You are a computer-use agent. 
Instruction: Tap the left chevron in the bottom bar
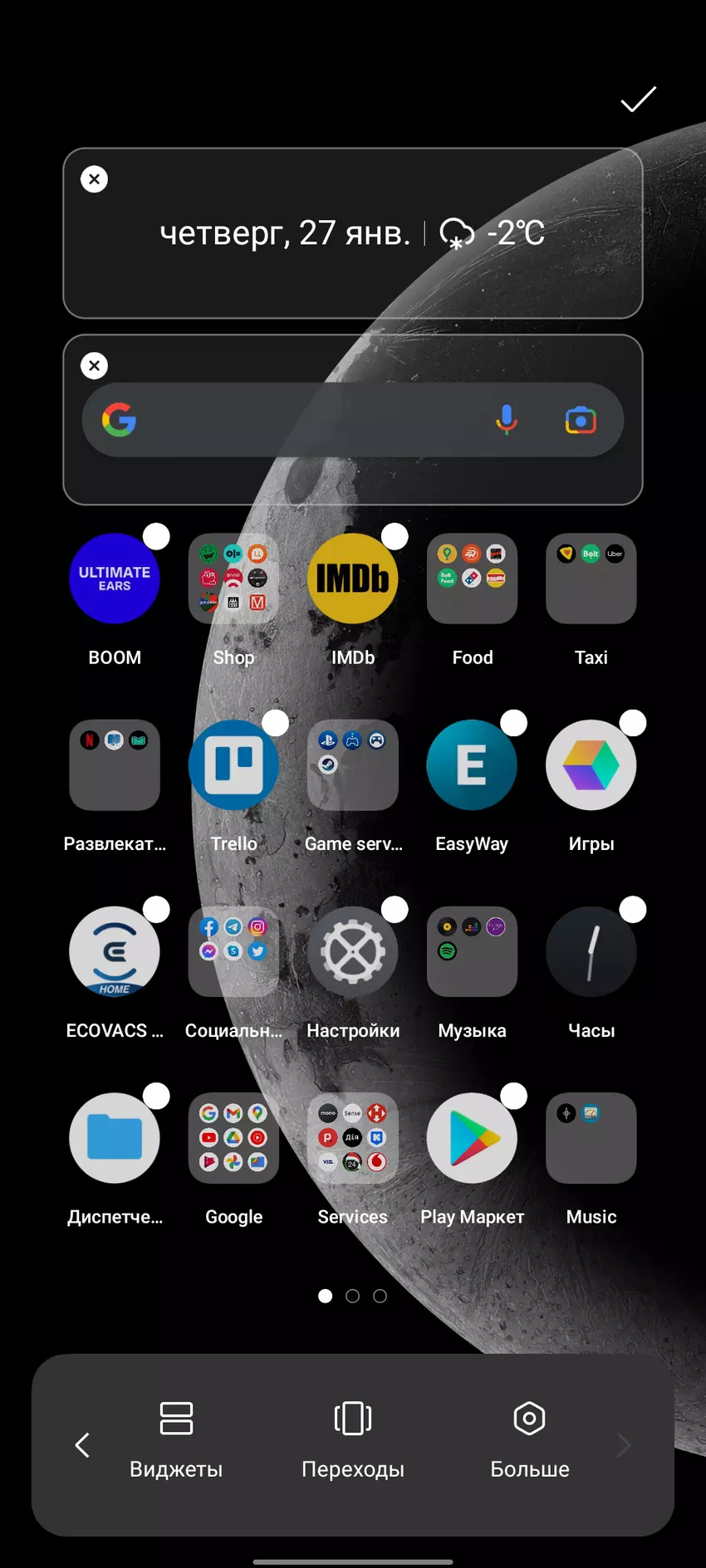click(82, 1444)
